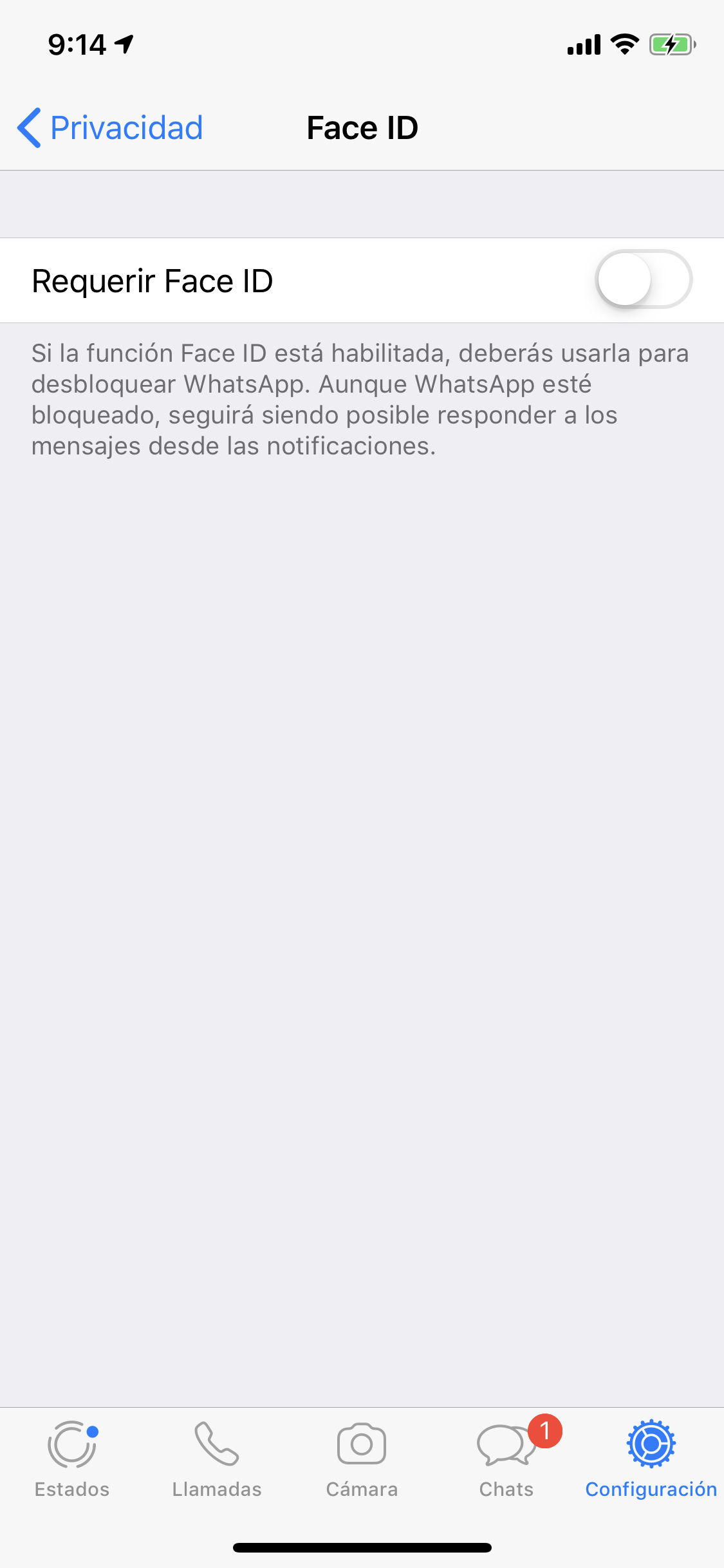Open the Llamadas tab

(x=217, y=1459)
